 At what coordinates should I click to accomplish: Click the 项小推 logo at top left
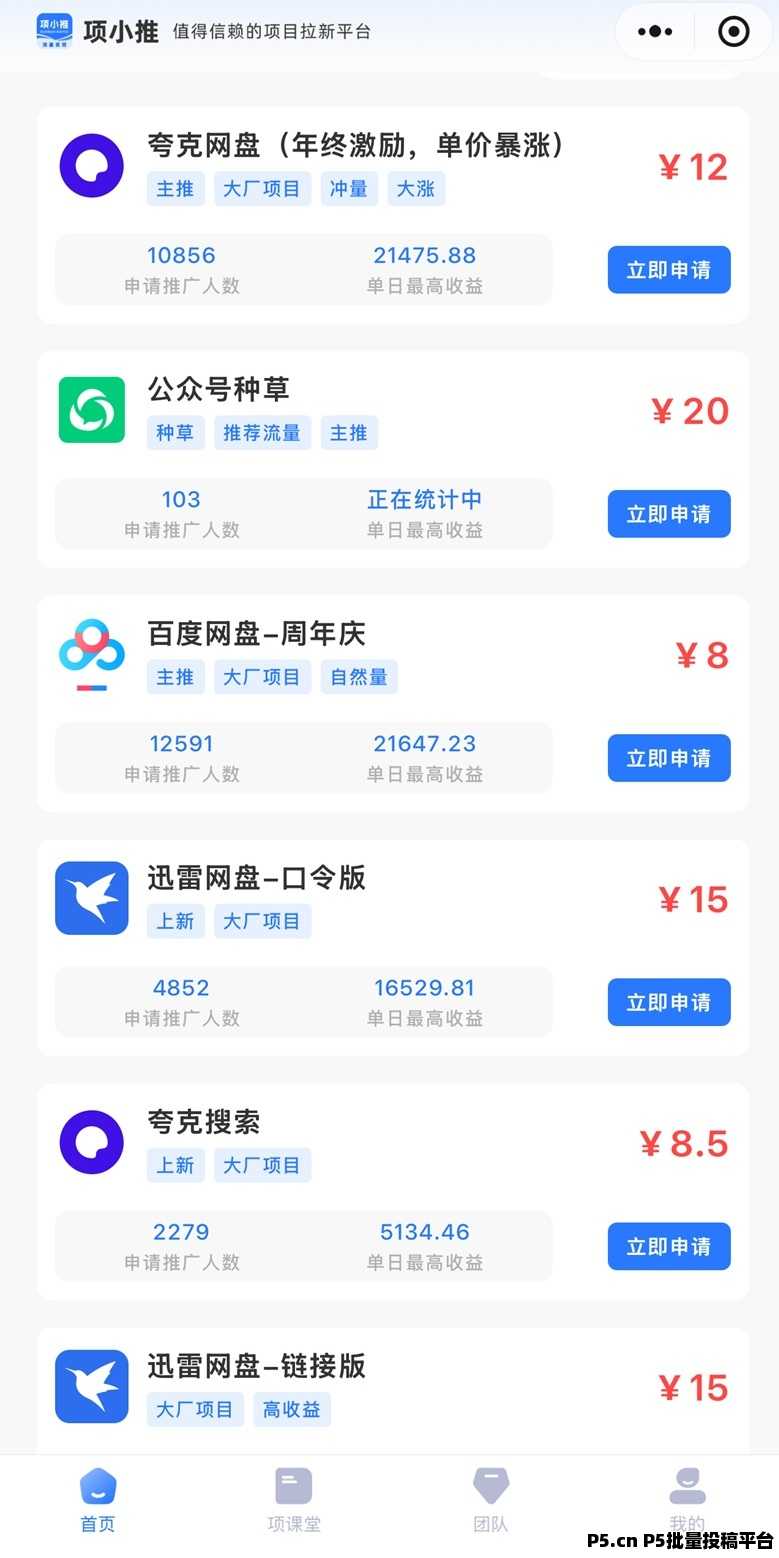pyautogui.click(x=53, y=30)
